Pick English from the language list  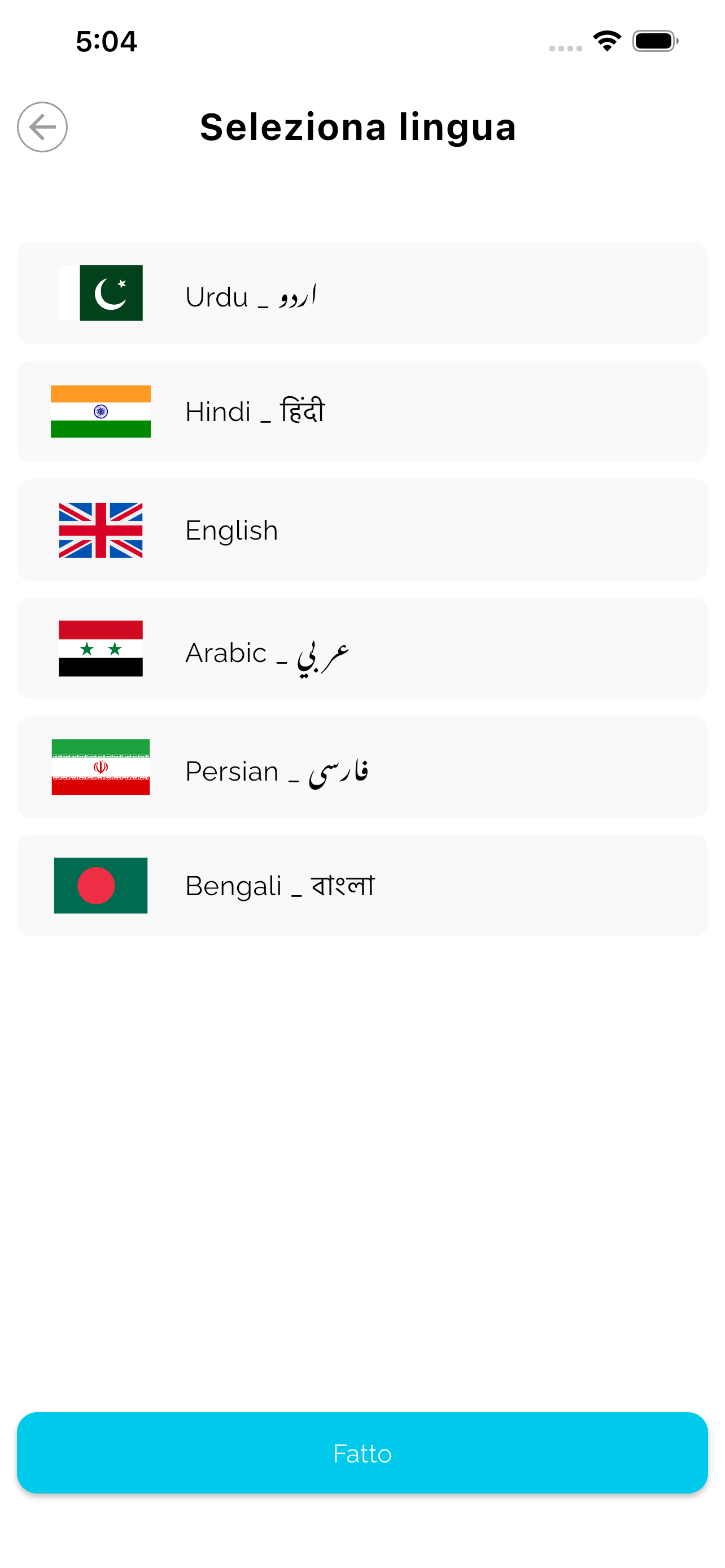361,530
